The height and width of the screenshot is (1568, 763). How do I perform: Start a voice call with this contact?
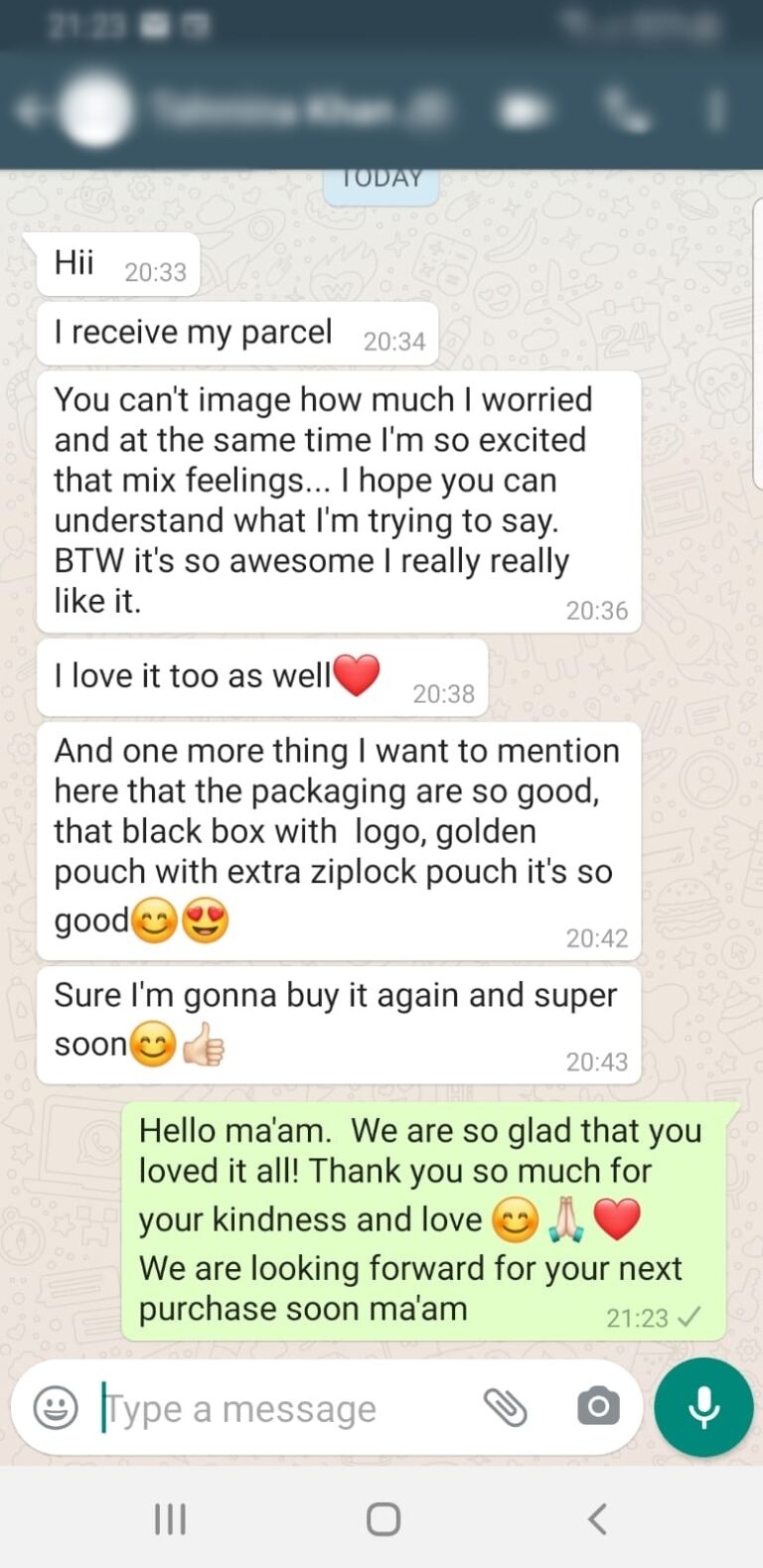(x=627, y=111)
